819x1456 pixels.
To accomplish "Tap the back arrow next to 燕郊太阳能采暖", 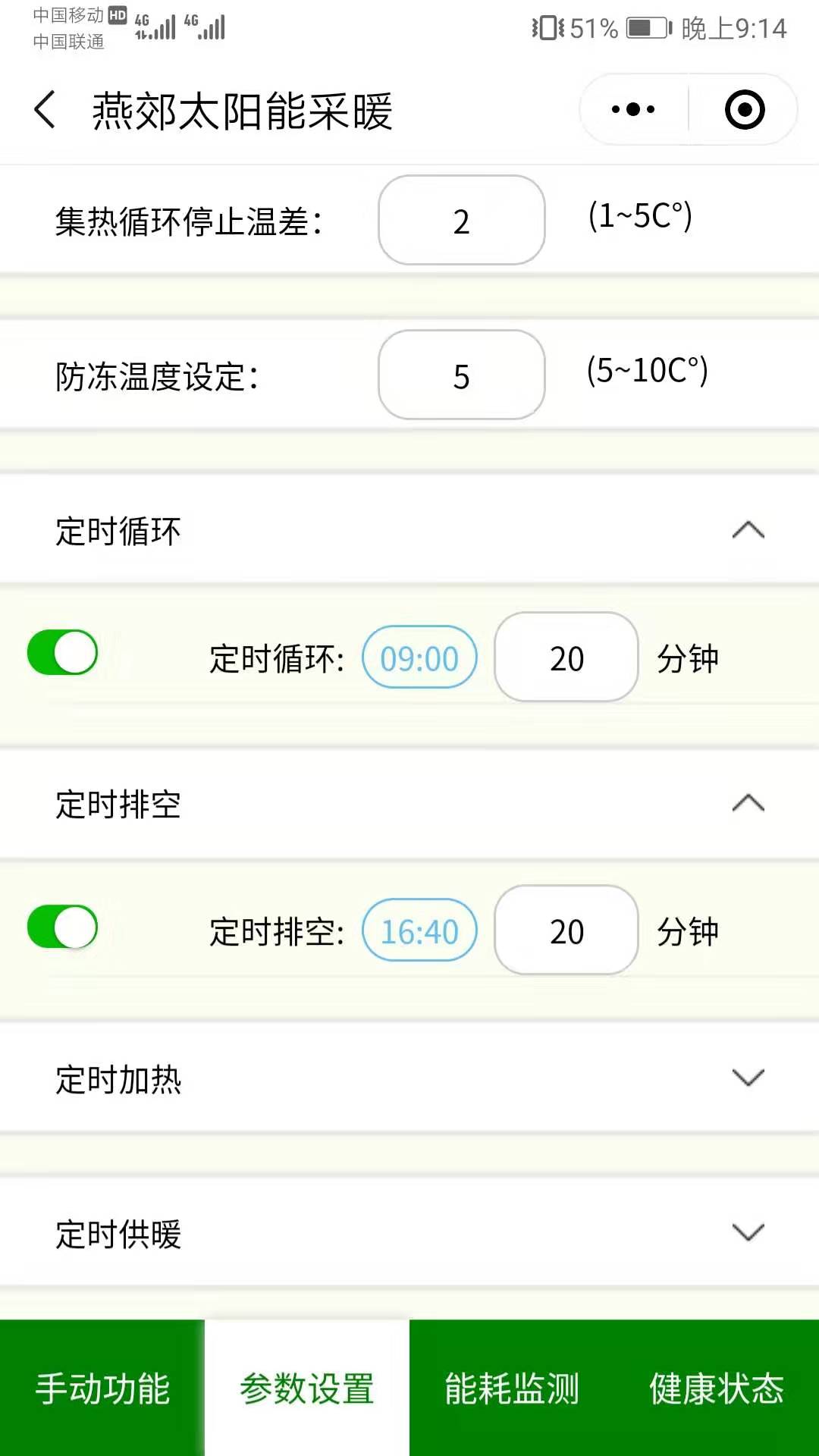I will (x=43, y=108).
